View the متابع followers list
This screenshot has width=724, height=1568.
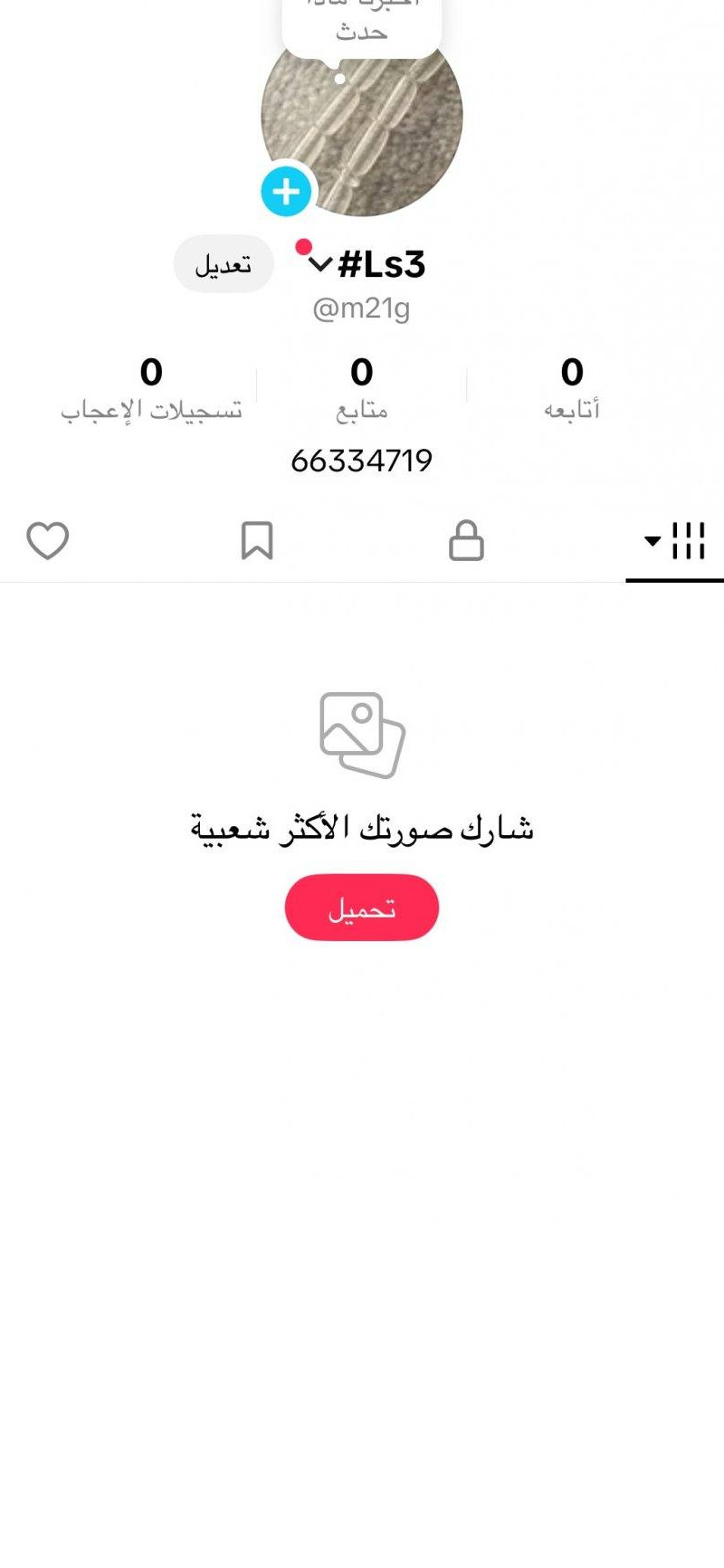click(362, 387)
